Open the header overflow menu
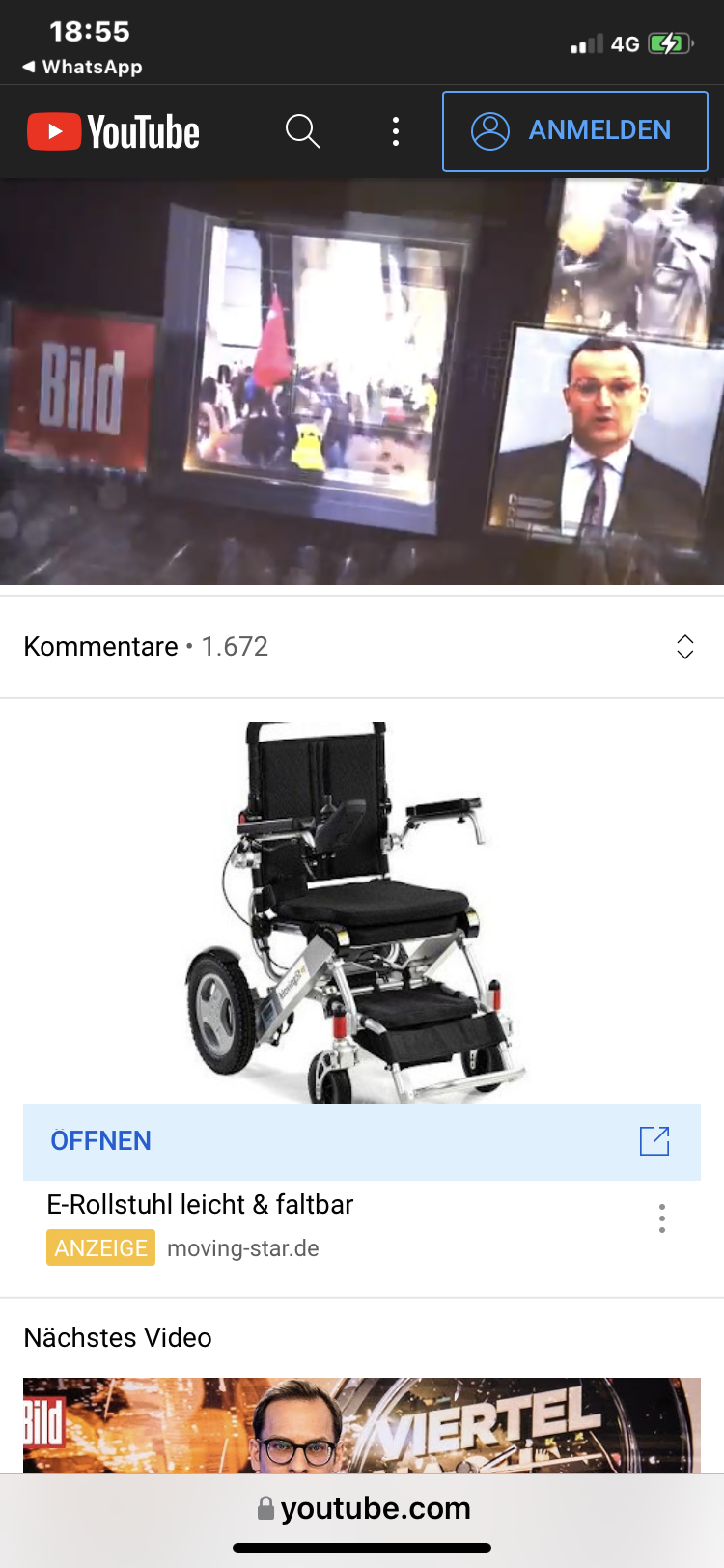This screenshot has width=724, height=1568. pos(396,131)
